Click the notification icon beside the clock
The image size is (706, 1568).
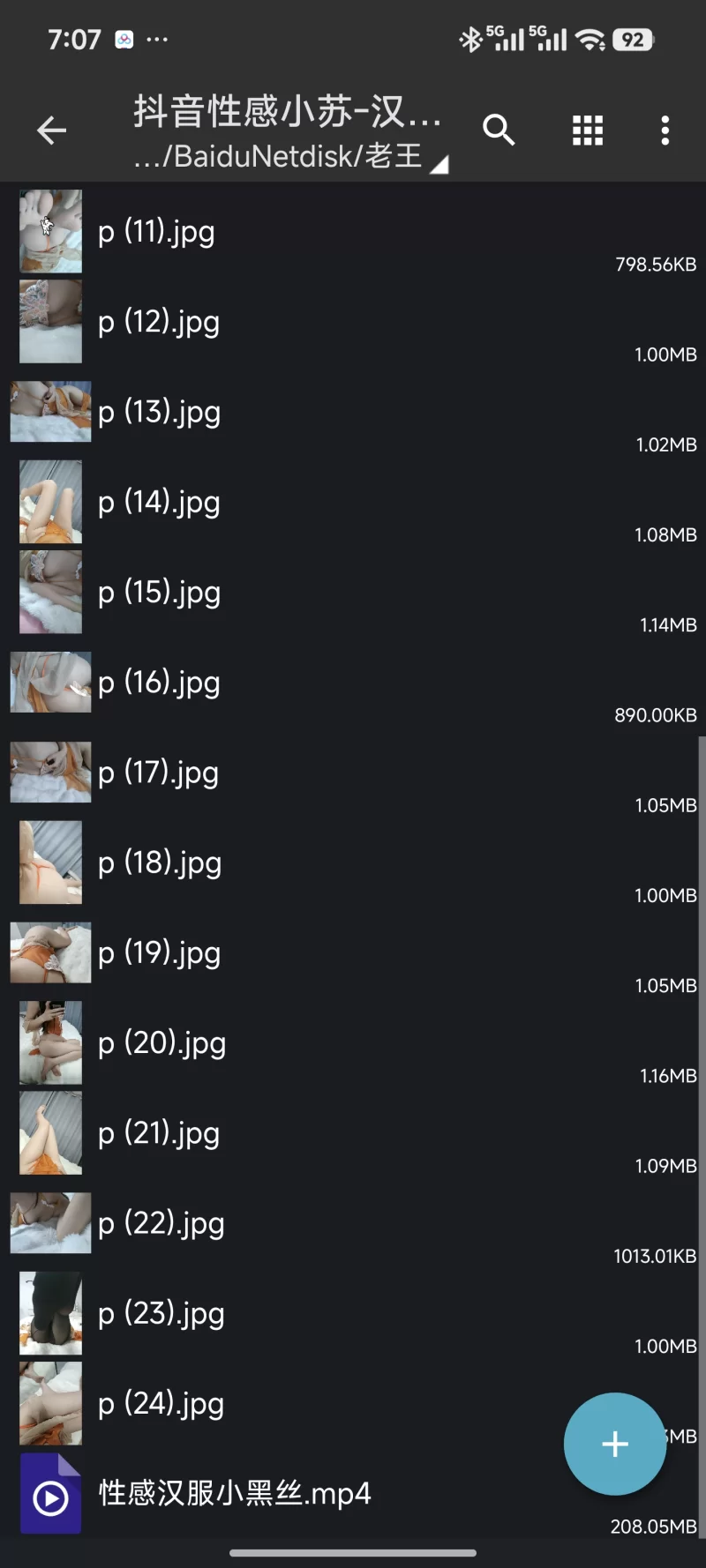click(x=124, y=39)
